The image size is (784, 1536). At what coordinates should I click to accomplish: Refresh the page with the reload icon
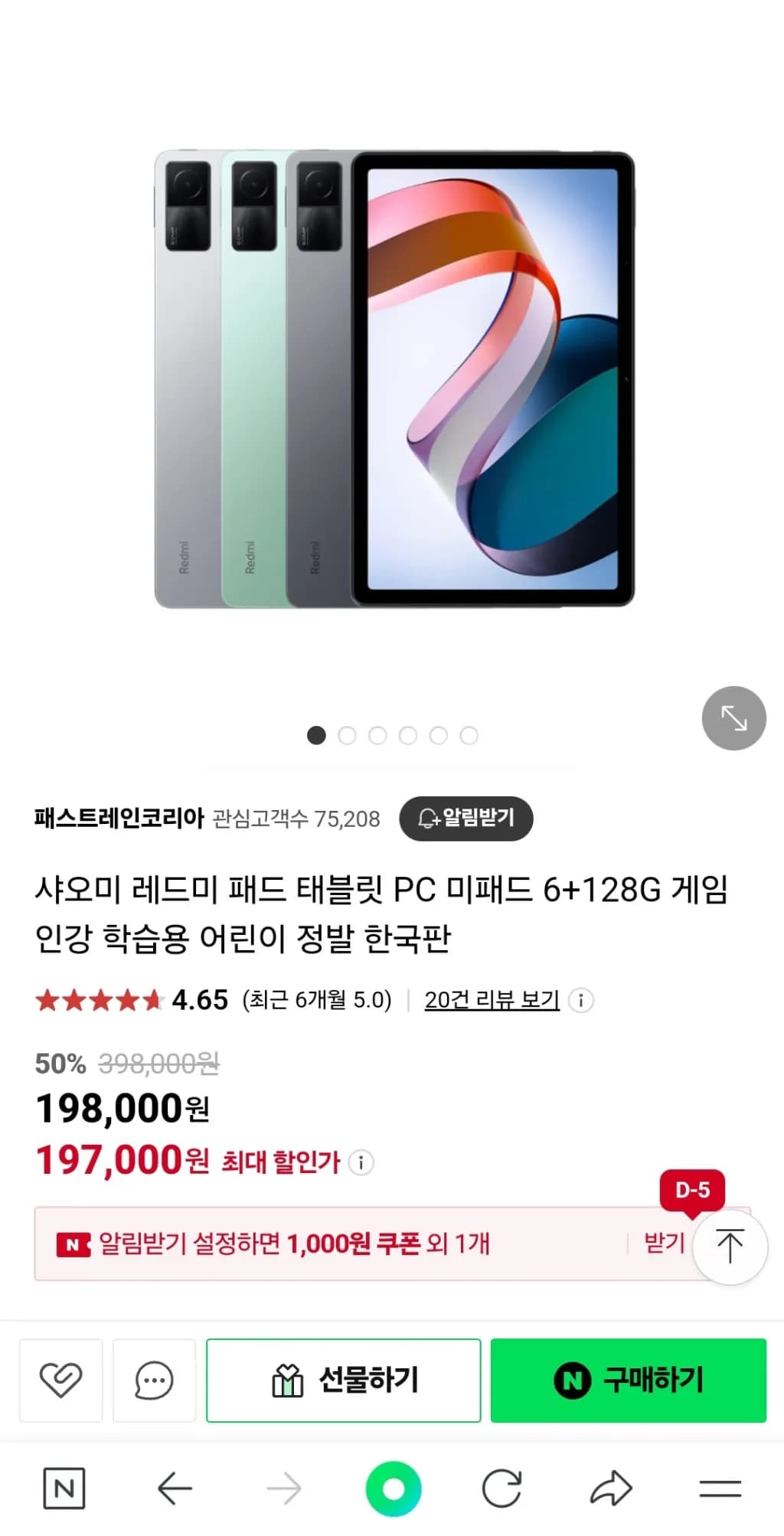tap(503, 1486)
